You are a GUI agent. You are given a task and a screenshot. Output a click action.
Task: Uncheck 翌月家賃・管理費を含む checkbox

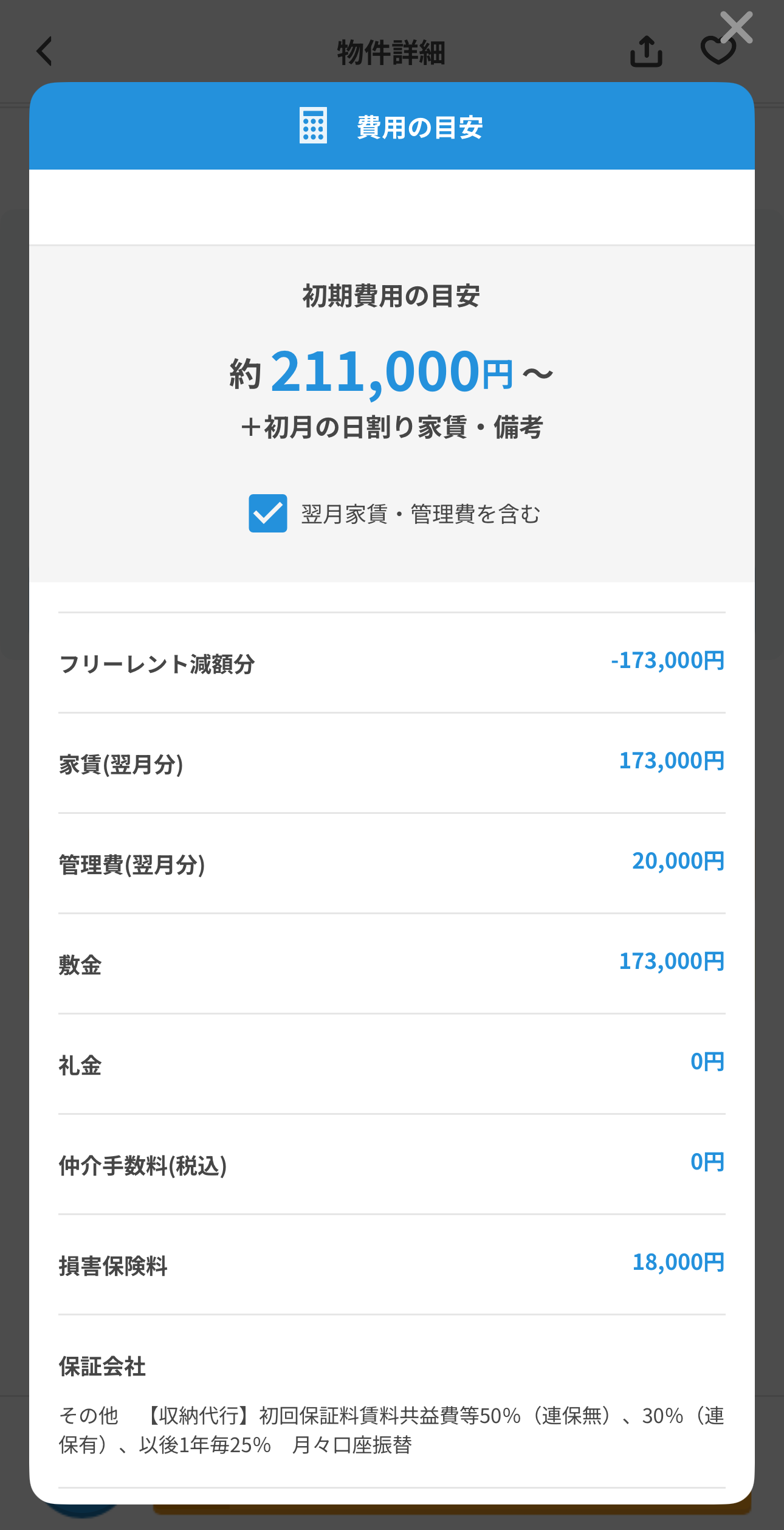267,514
